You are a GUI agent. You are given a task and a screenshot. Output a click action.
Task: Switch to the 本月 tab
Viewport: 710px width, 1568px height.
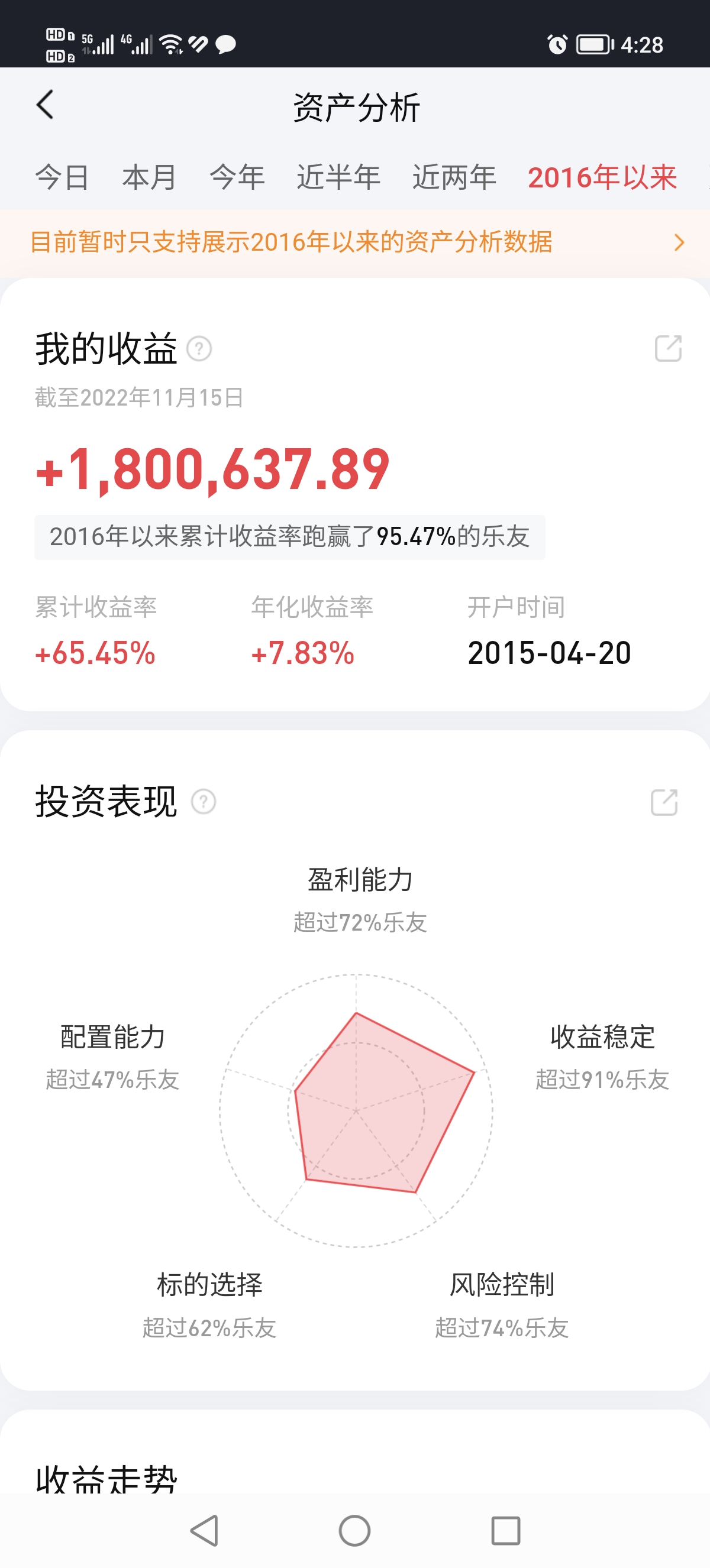(x=149, y=177)
